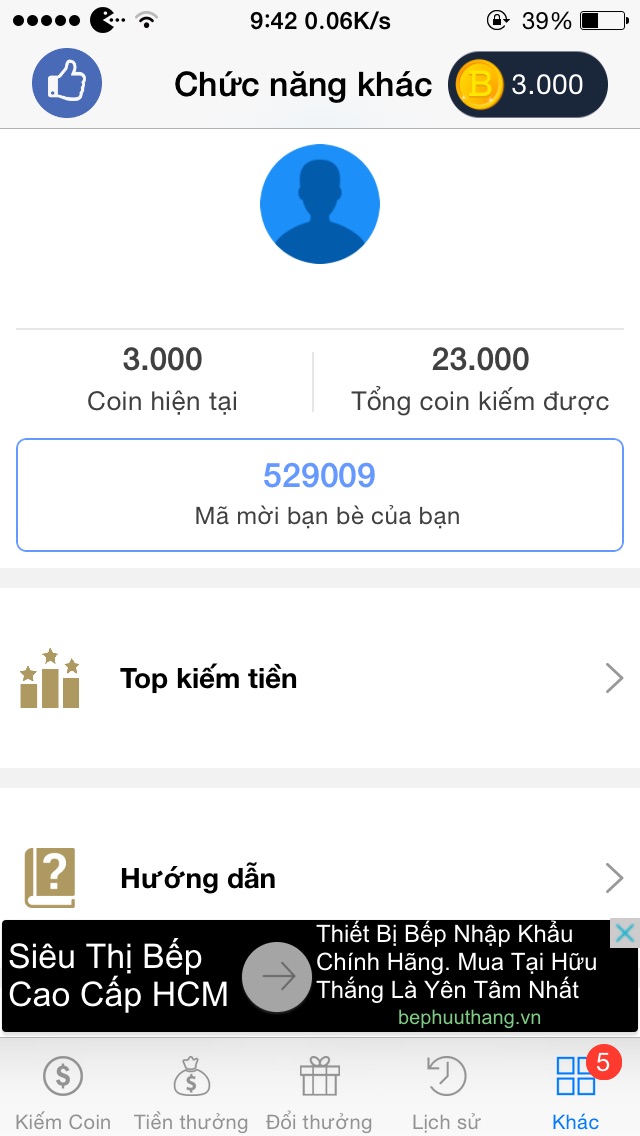Open the 3.000 coin balance badge
This screenshot has width=640, height=1136.
pos(527,85)
